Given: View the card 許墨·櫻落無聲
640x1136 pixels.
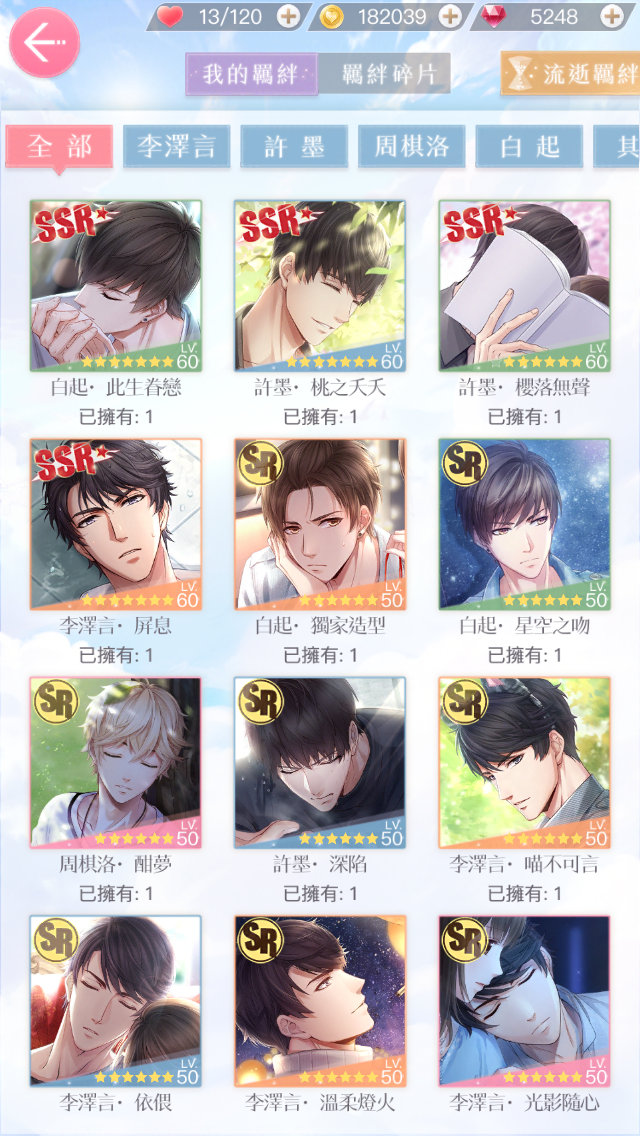Looking at the screenshot, I should 524,286.
